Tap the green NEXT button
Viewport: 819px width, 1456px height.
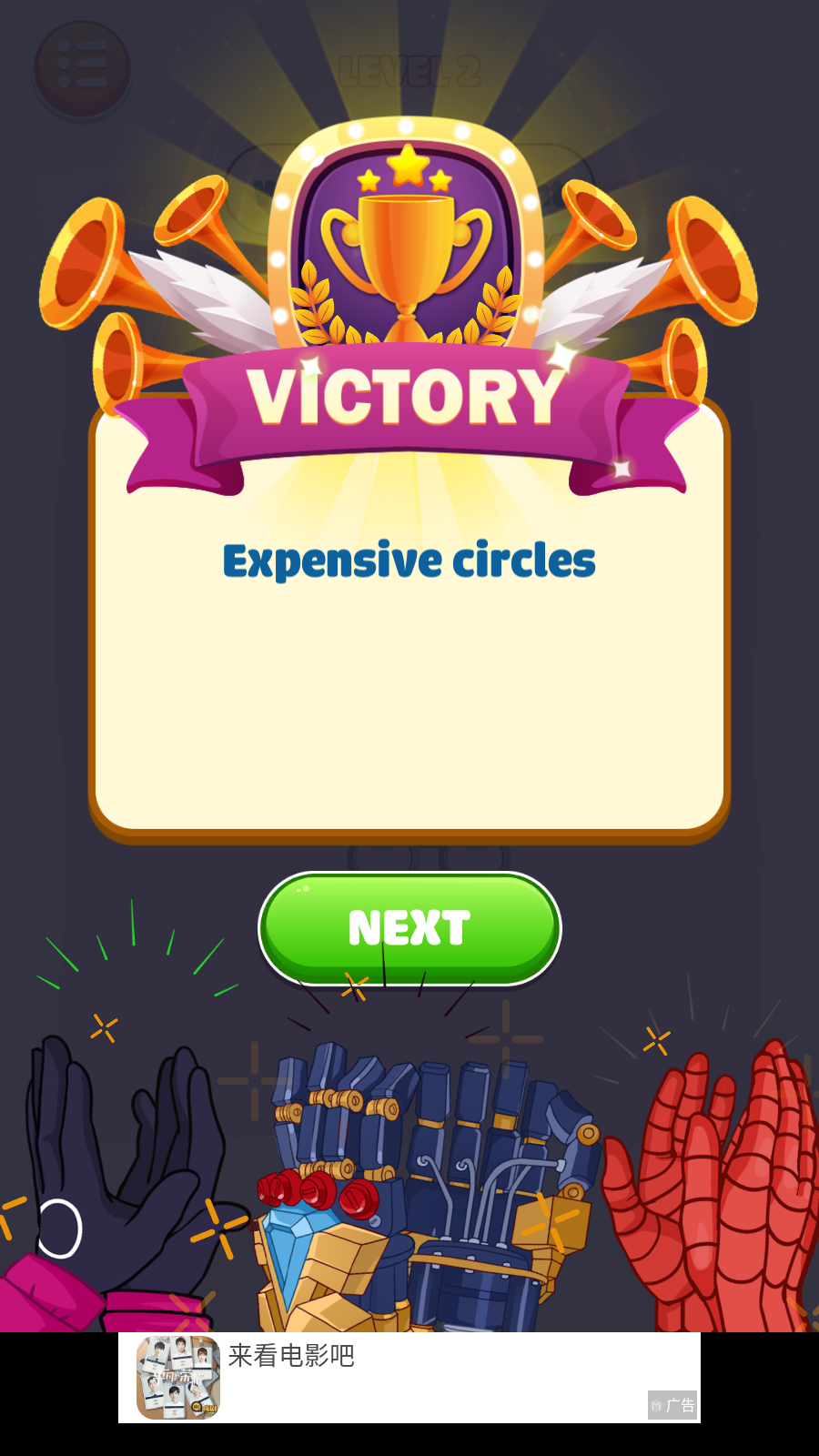409,927
